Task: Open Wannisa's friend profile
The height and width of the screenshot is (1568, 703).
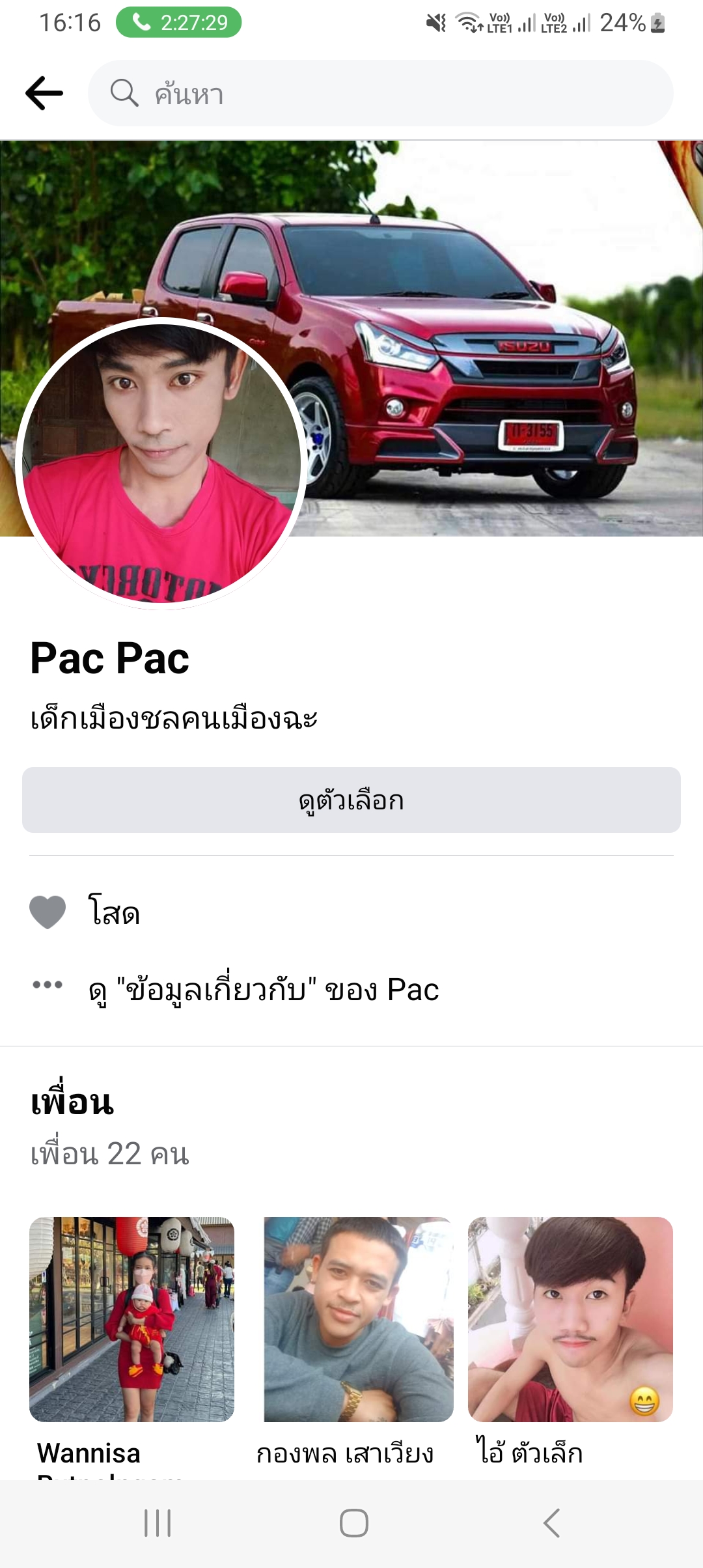Action: [x=131, y=1319]
